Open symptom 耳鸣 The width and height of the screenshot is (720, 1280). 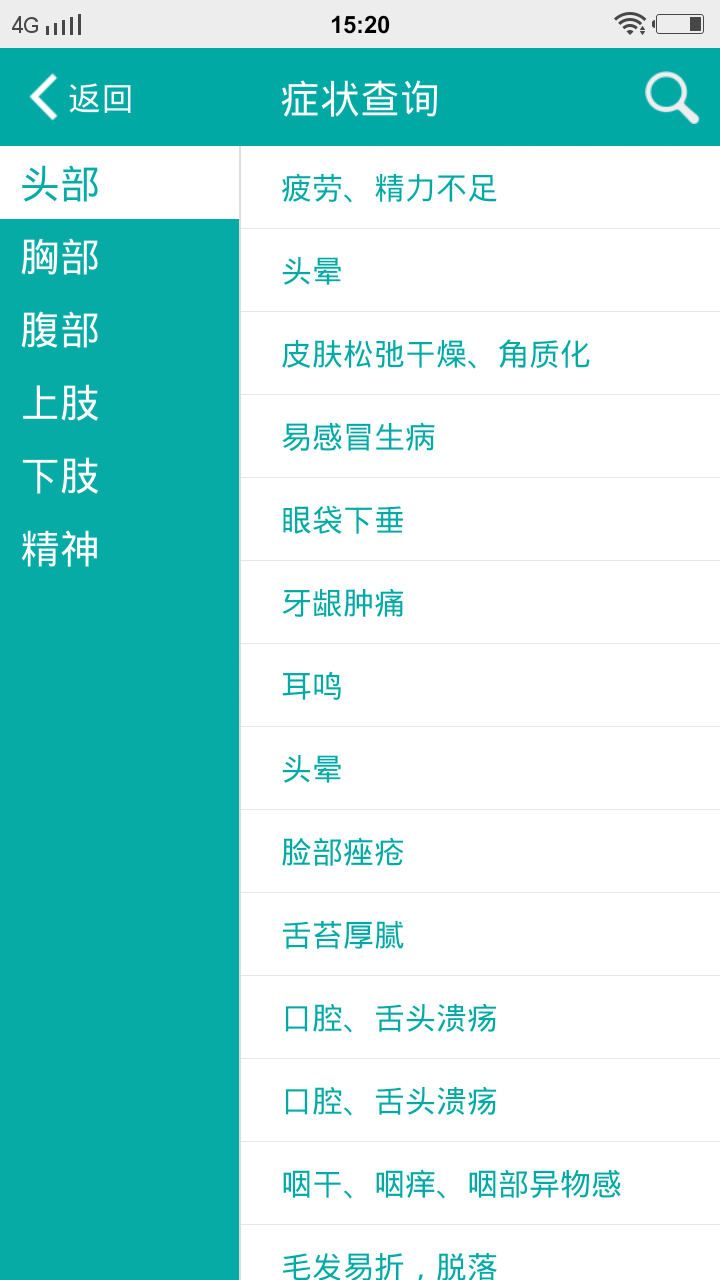coord(312,686)
